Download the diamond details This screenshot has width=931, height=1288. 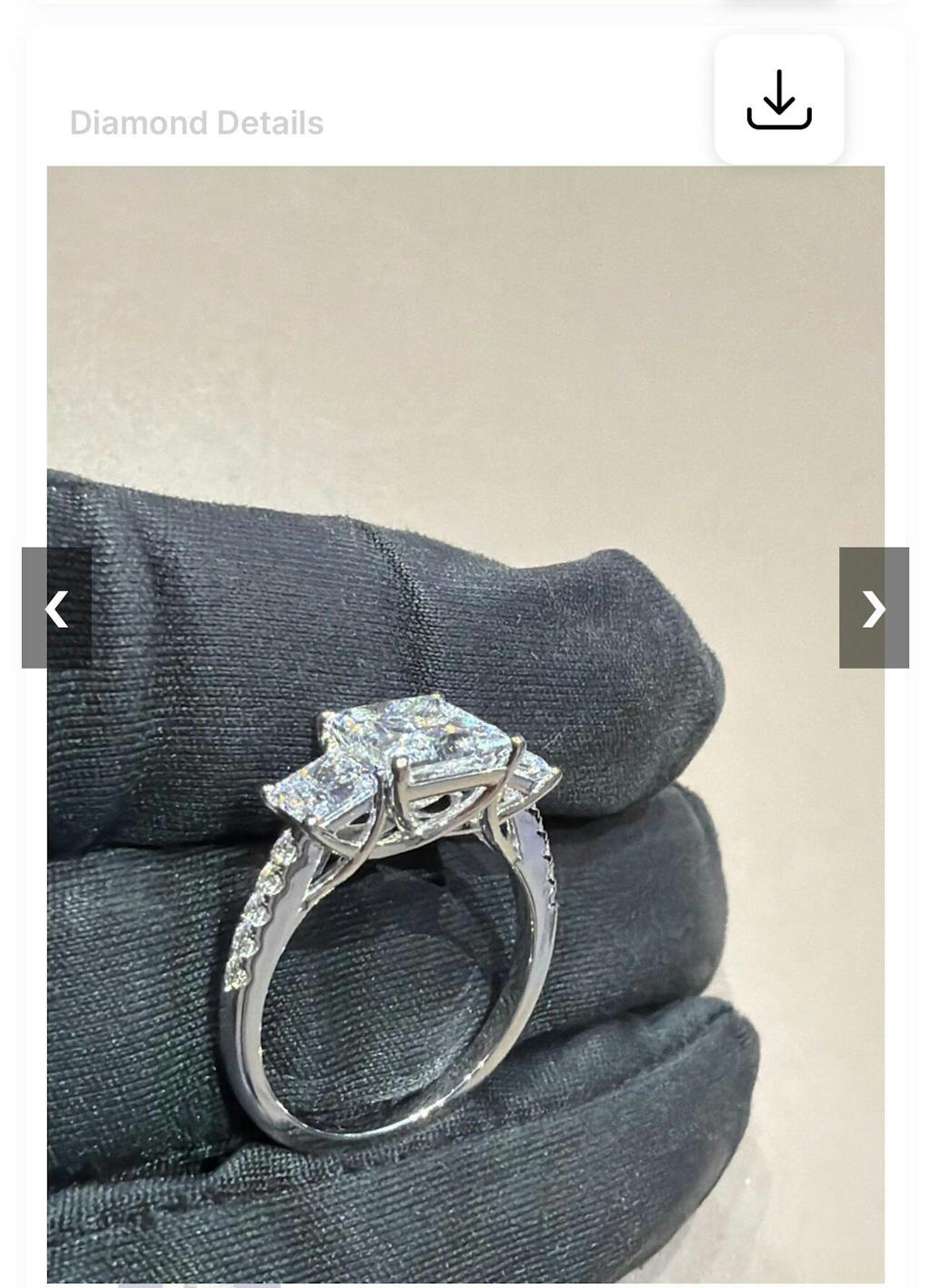click(779, 100)
